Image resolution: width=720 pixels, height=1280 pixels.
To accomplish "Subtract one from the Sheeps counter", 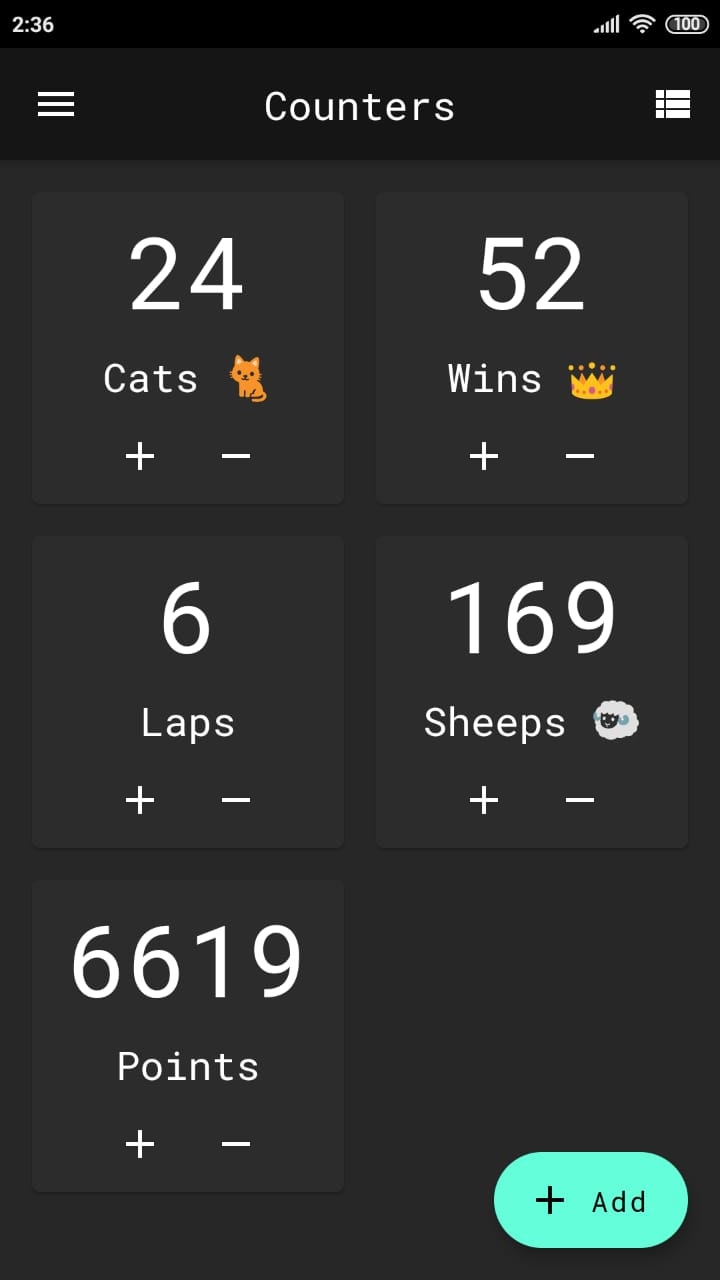I will click(580, 800).
